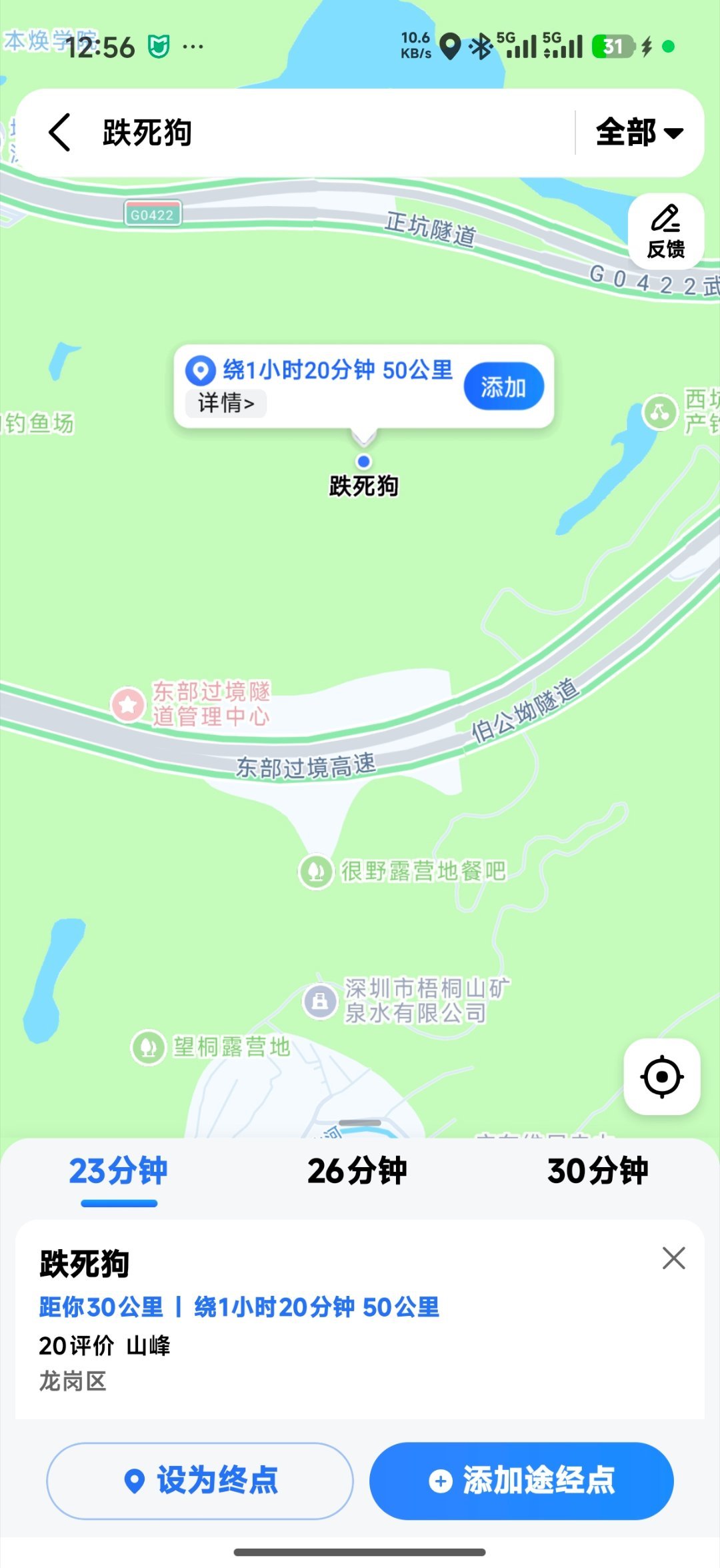Recenter map on current location

click(x=661, y=1076)
